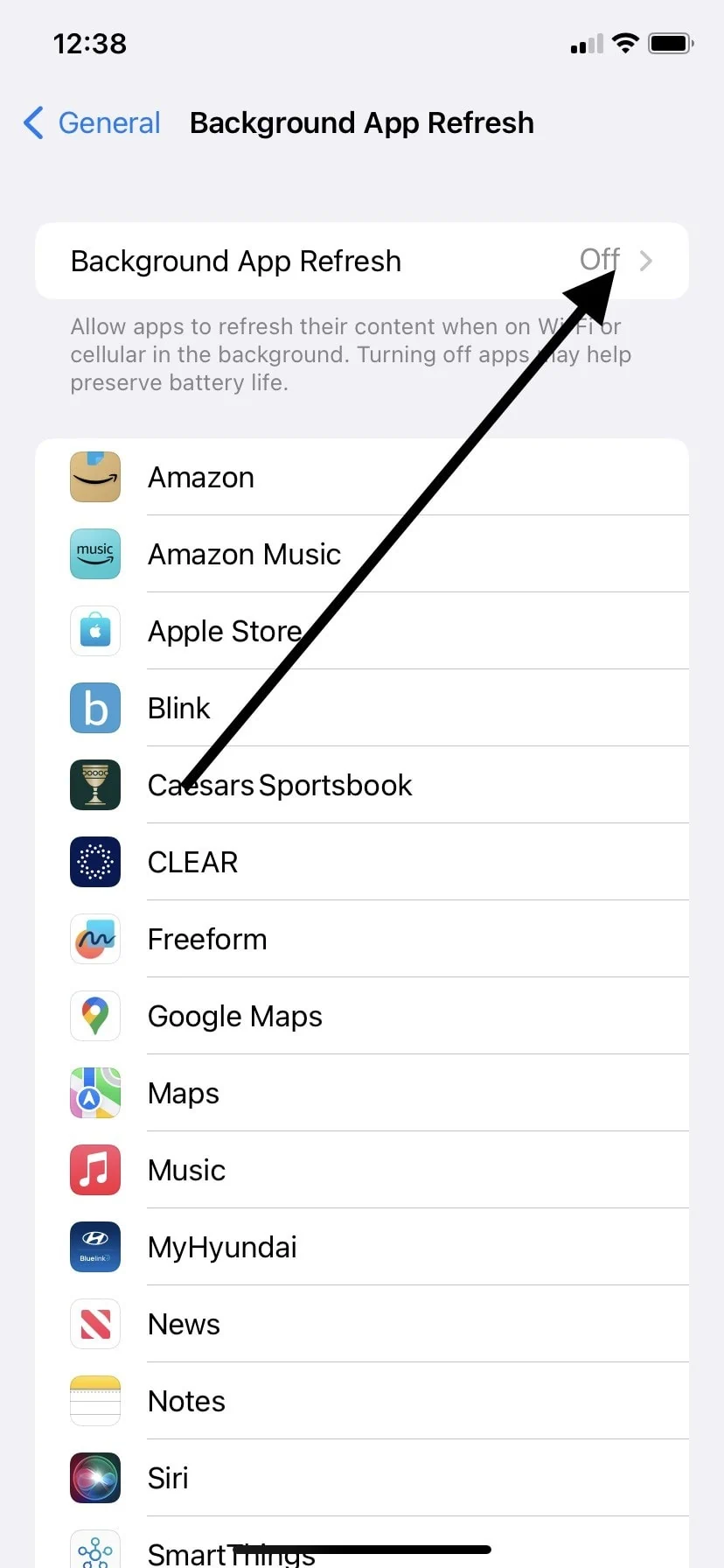Open the Background App Refresh Off setting
724x1568 pixels.
point(362,261)
